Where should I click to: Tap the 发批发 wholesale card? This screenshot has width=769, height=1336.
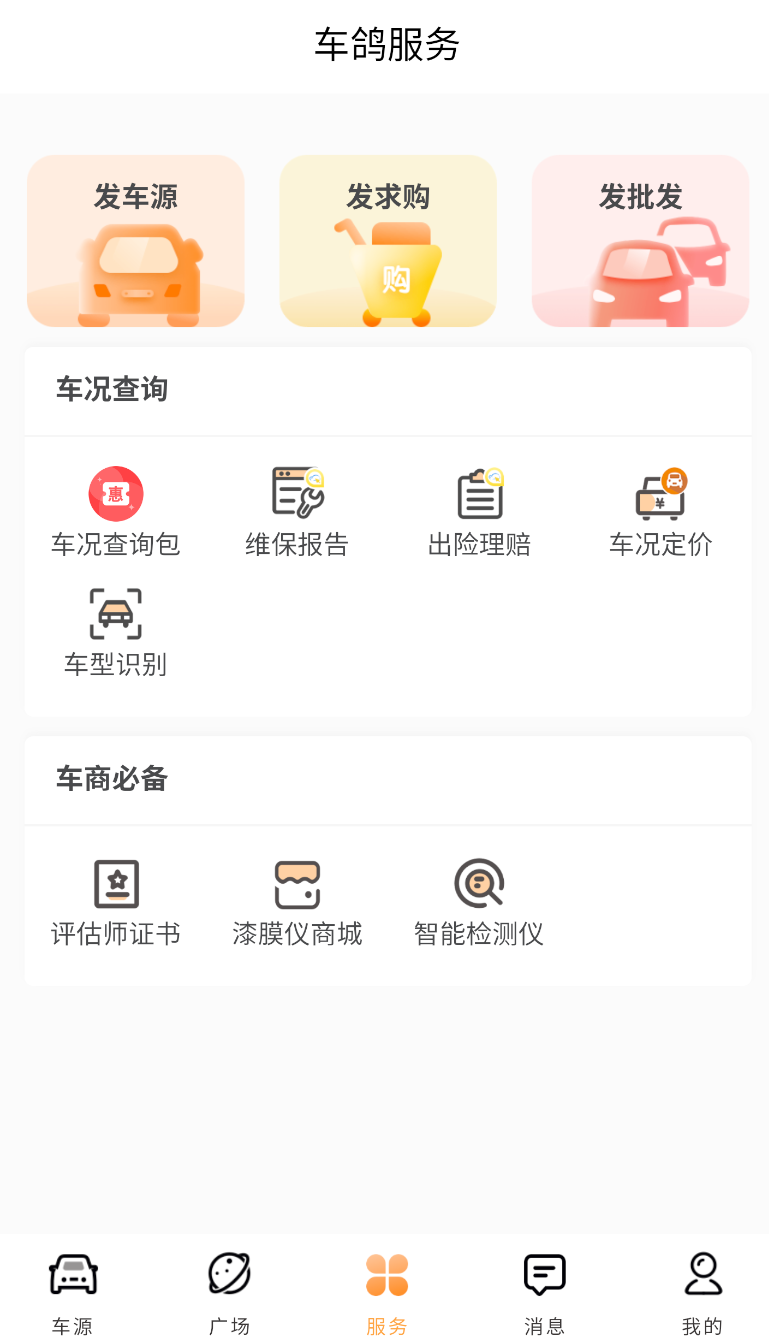pos(640,240)
